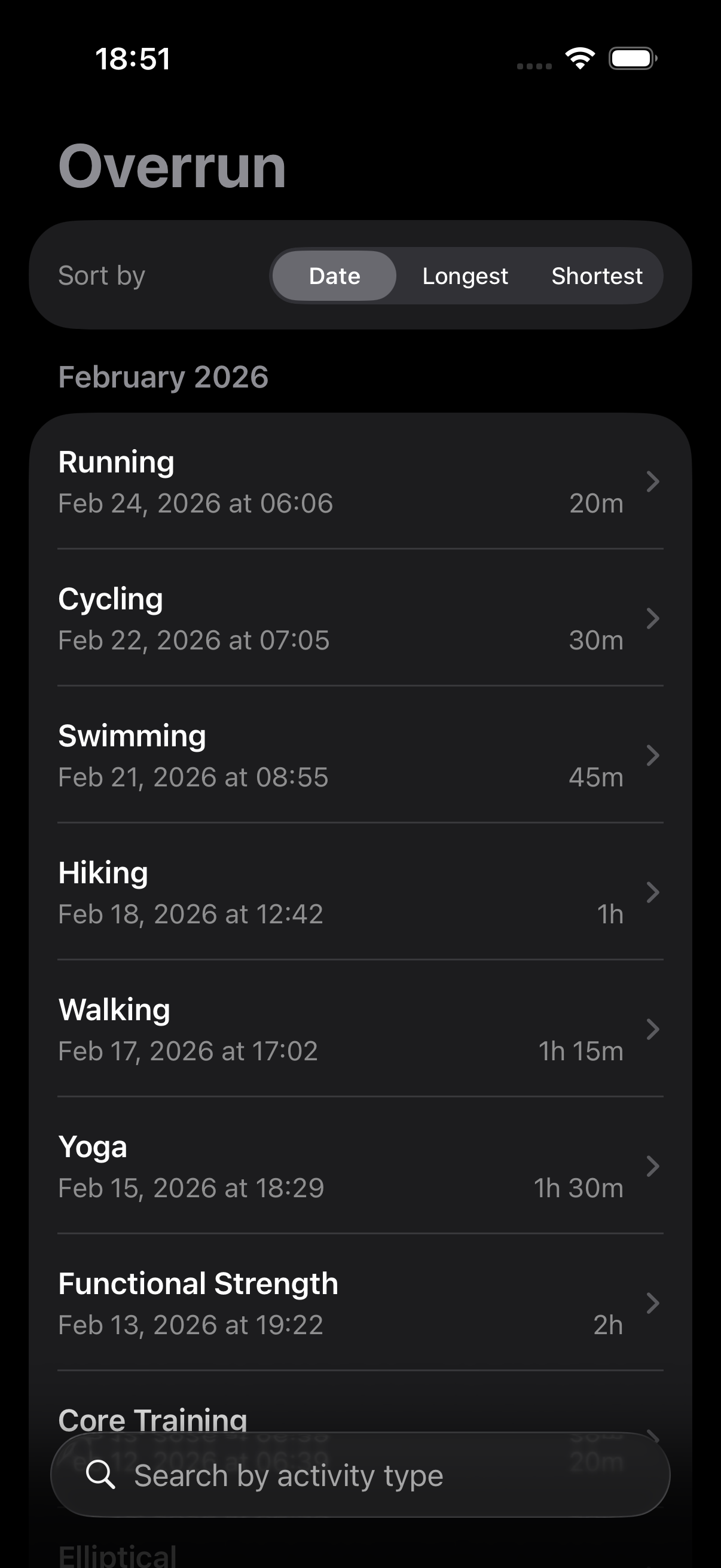Image resolution: width=721 pixels, height=1568 pixels.
Task: Tap the search by activity type field
Action: point(360,1474)
